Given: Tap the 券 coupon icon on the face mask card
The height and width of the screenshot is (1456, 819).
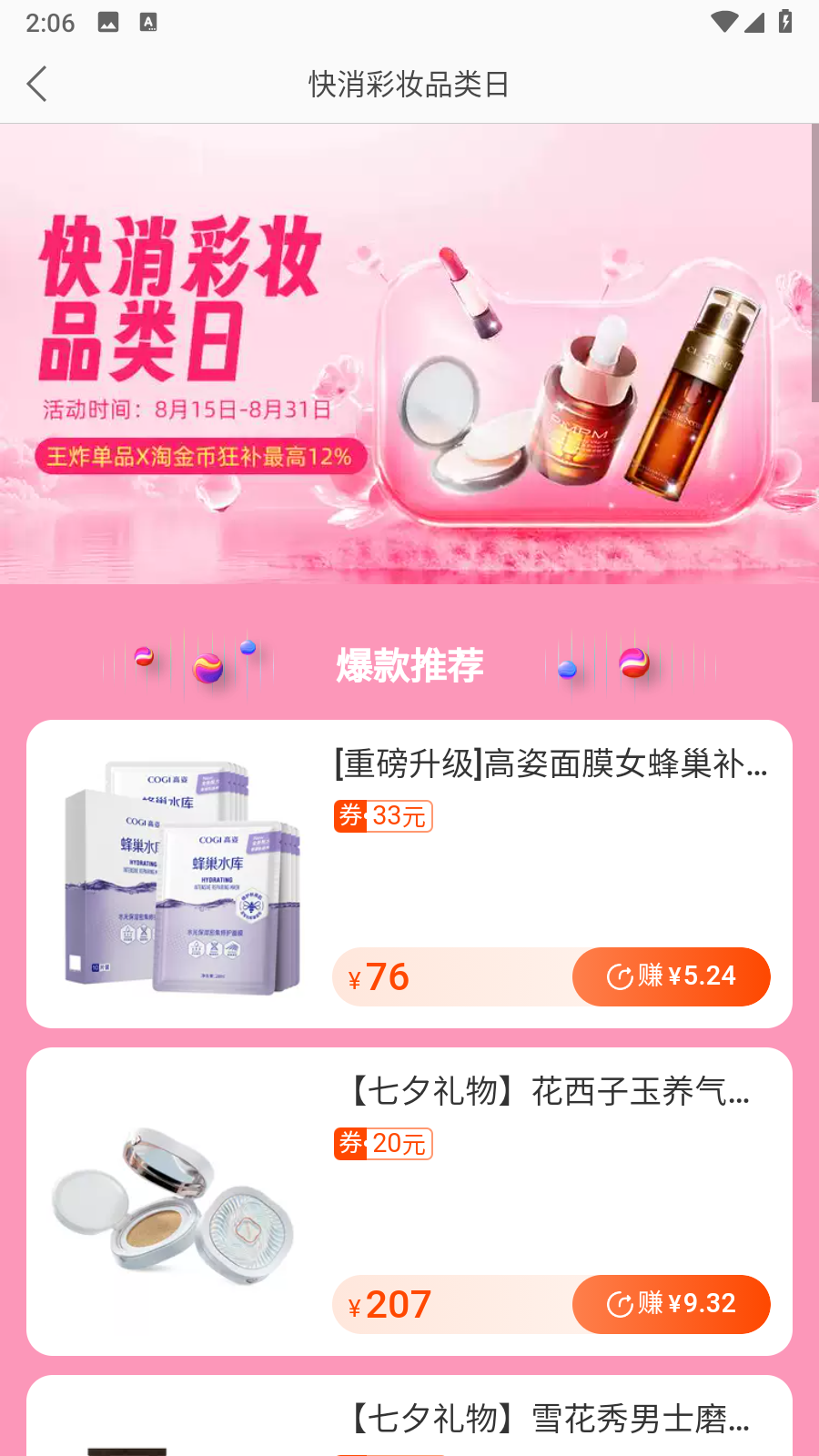Looking at the screenshot, I should 347,816.
